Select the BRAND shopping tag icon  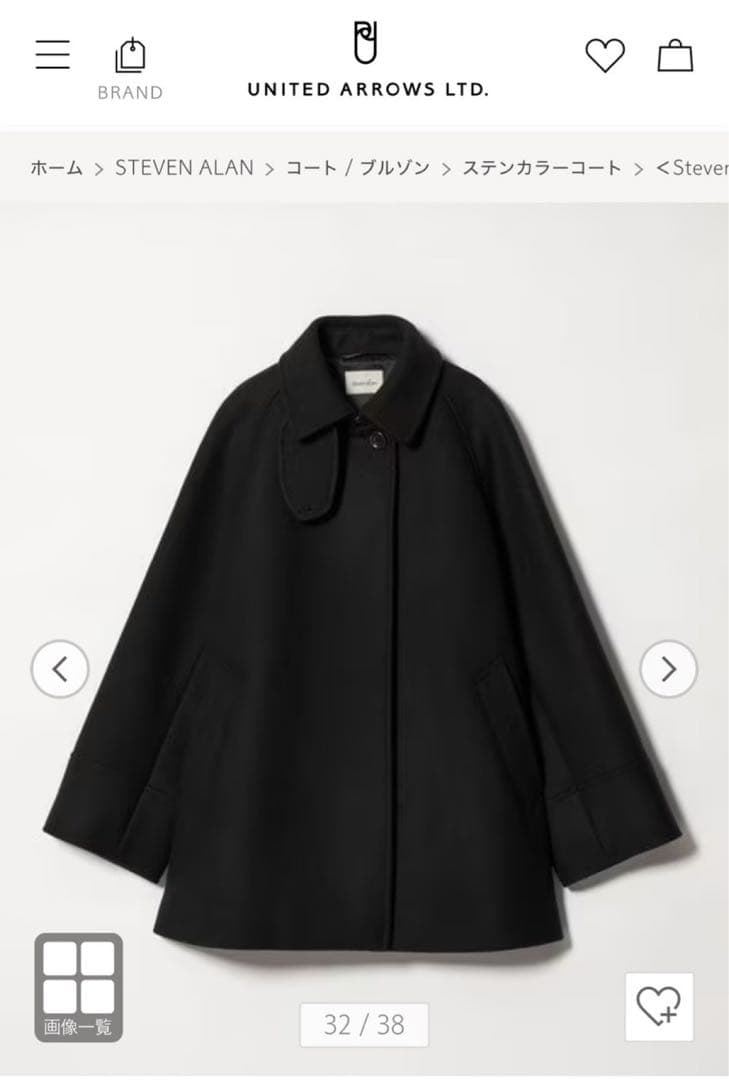pos(131,55)
